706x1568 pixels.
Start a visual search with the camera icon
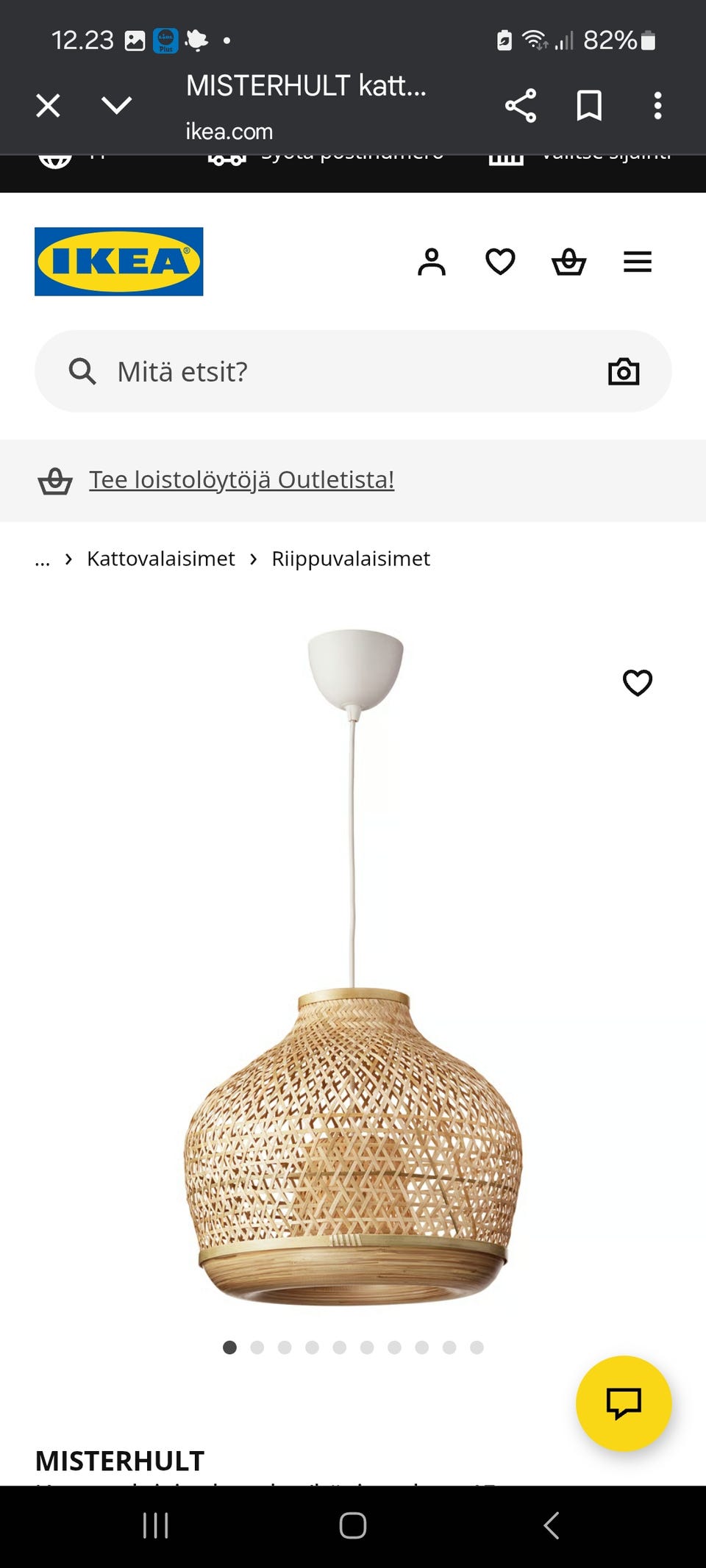point(623,371)
